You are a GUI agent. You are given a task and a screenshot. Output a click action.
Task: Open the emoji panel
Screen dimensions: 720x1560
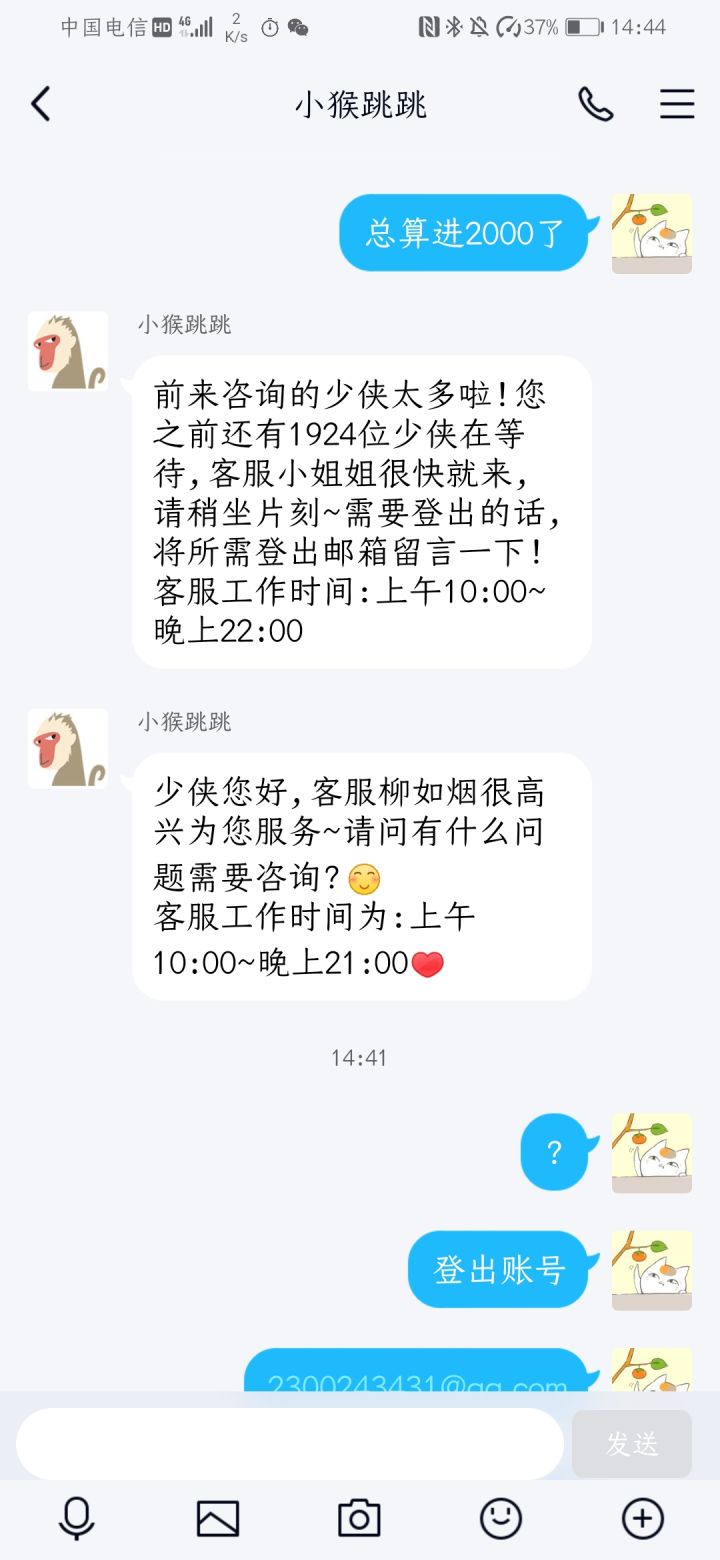click(501, 1518)
